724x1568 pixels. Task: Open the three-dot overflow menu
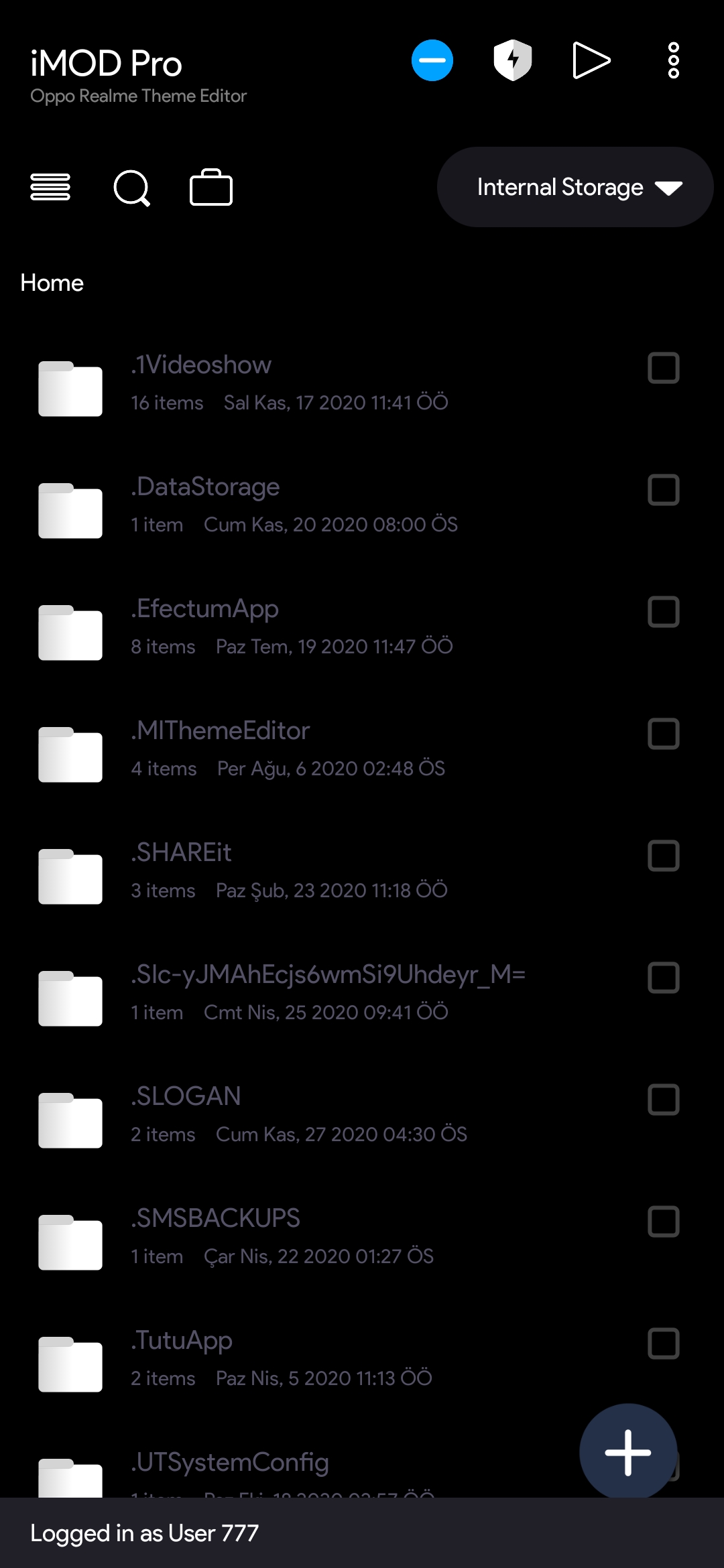coord(674,60)
